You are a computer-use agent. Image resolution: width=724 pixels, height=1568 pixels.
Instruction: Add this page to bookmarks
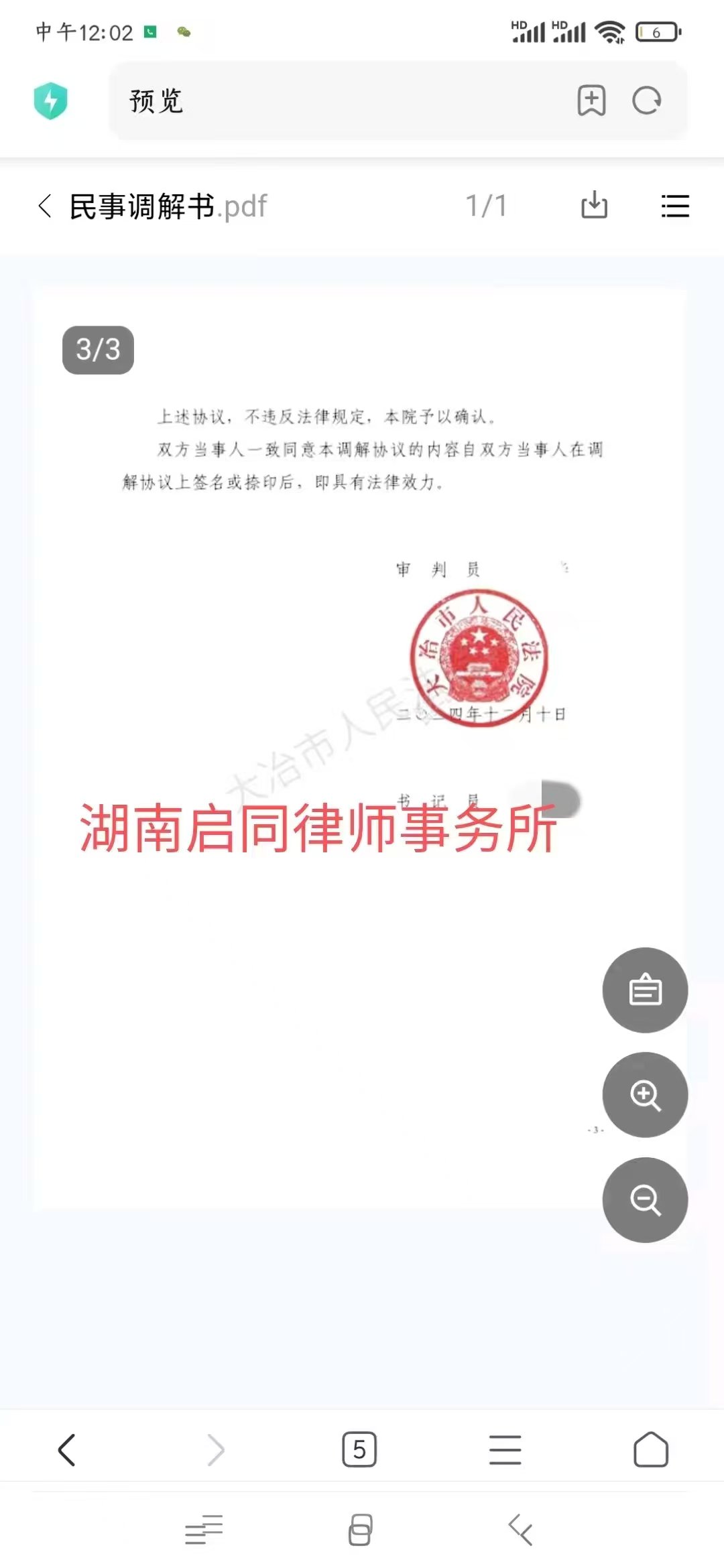[x=591, y=101]
